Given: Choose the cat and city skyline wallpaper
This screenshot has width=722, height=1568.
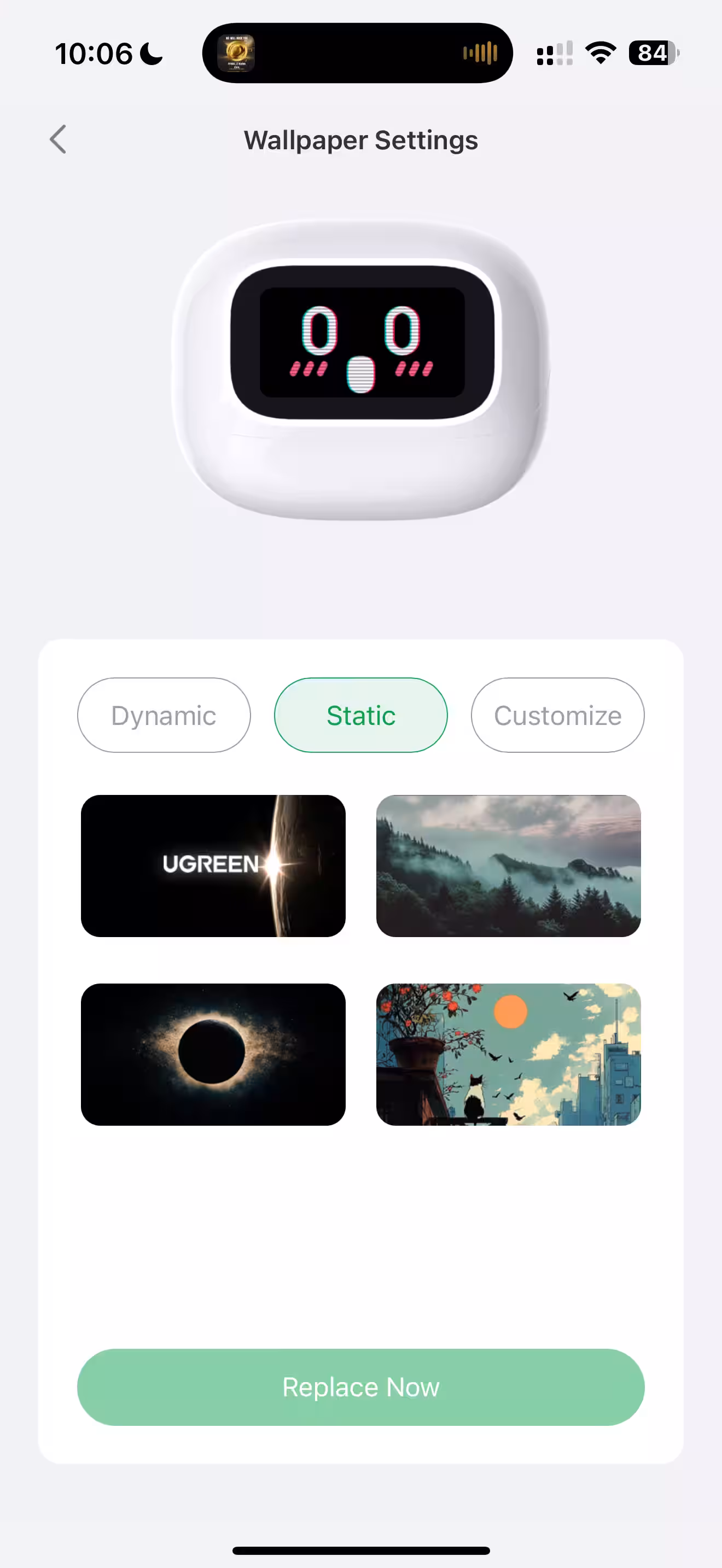Looking at the screenshot, I should tap(508, 1054).
